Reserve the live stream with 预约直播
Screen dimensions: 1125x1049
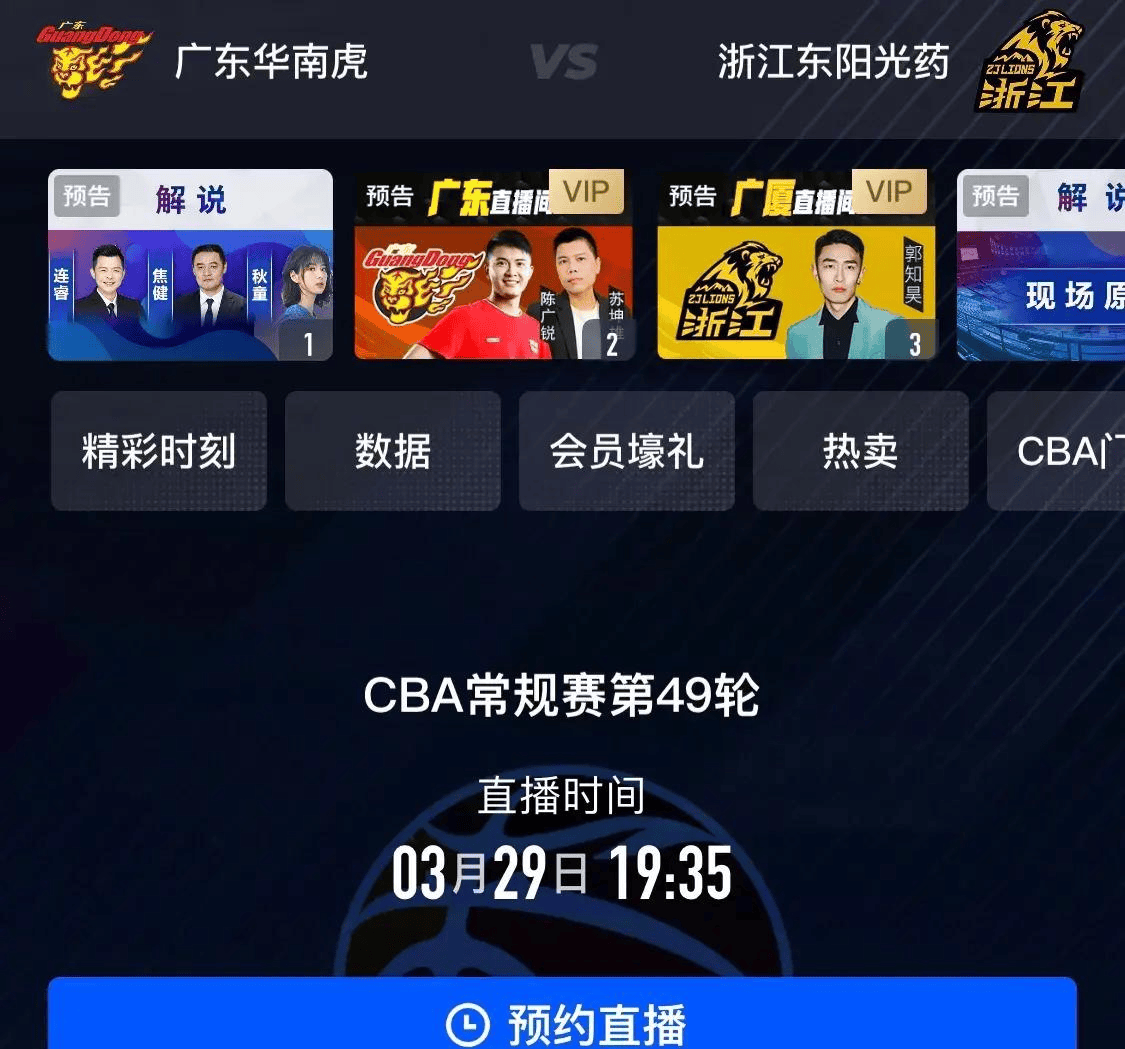562,1022
